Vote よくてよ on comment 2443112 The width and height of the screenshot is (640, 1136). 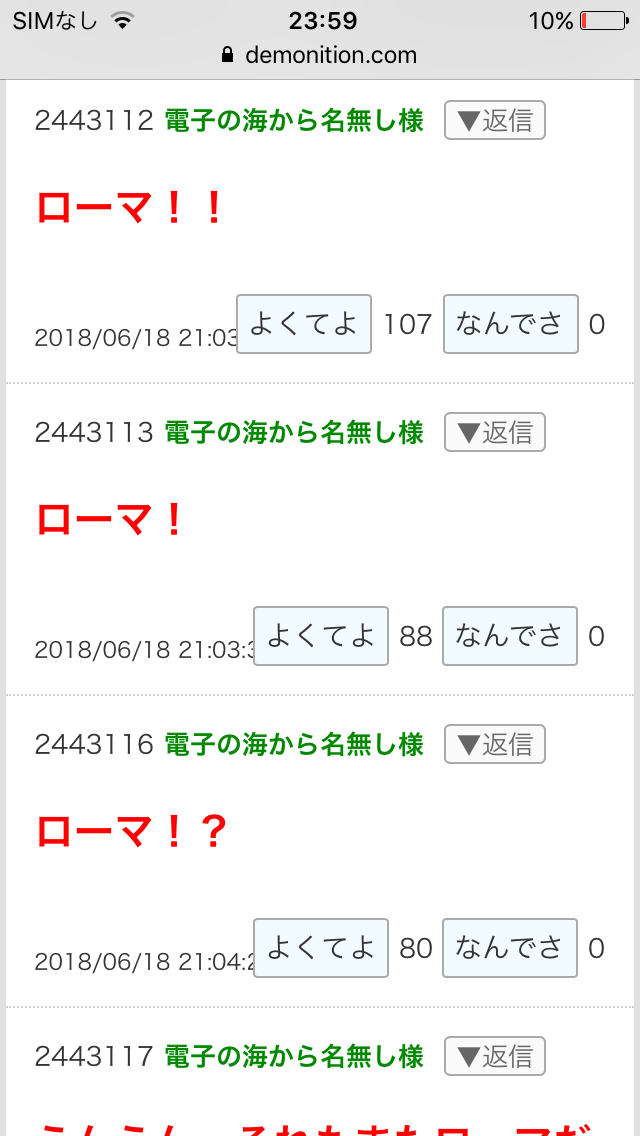[304, 324]
